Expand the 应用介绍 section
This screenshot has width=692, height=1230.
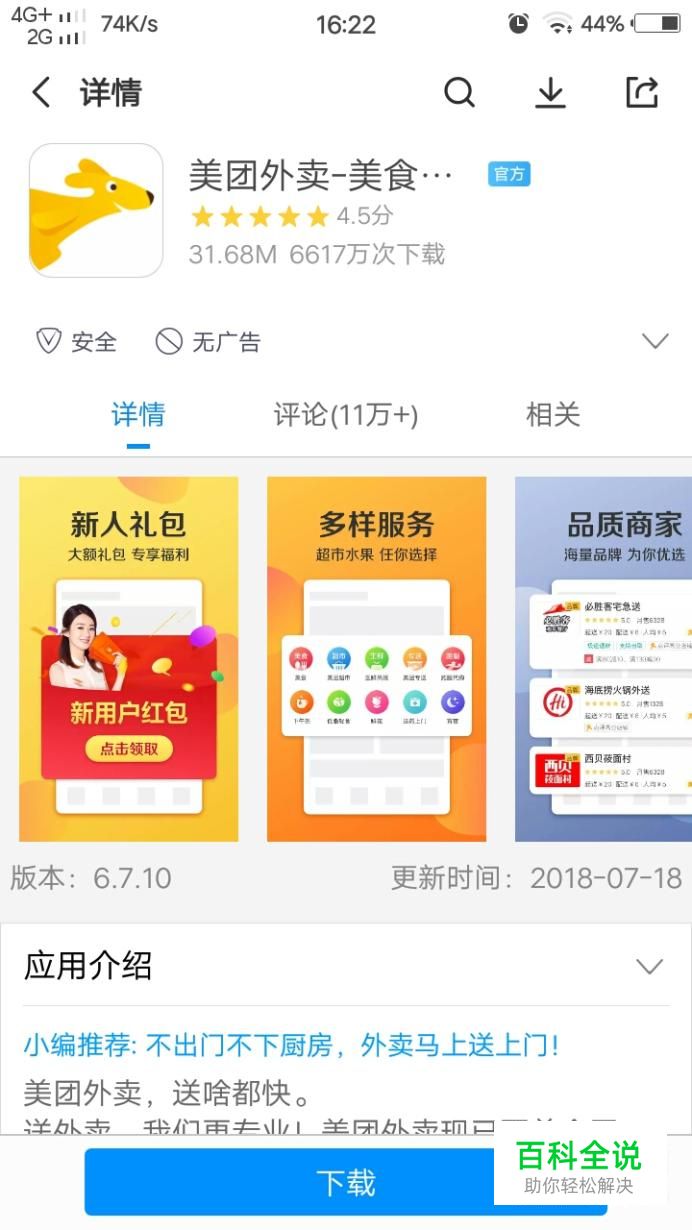(x=649, y=966)
